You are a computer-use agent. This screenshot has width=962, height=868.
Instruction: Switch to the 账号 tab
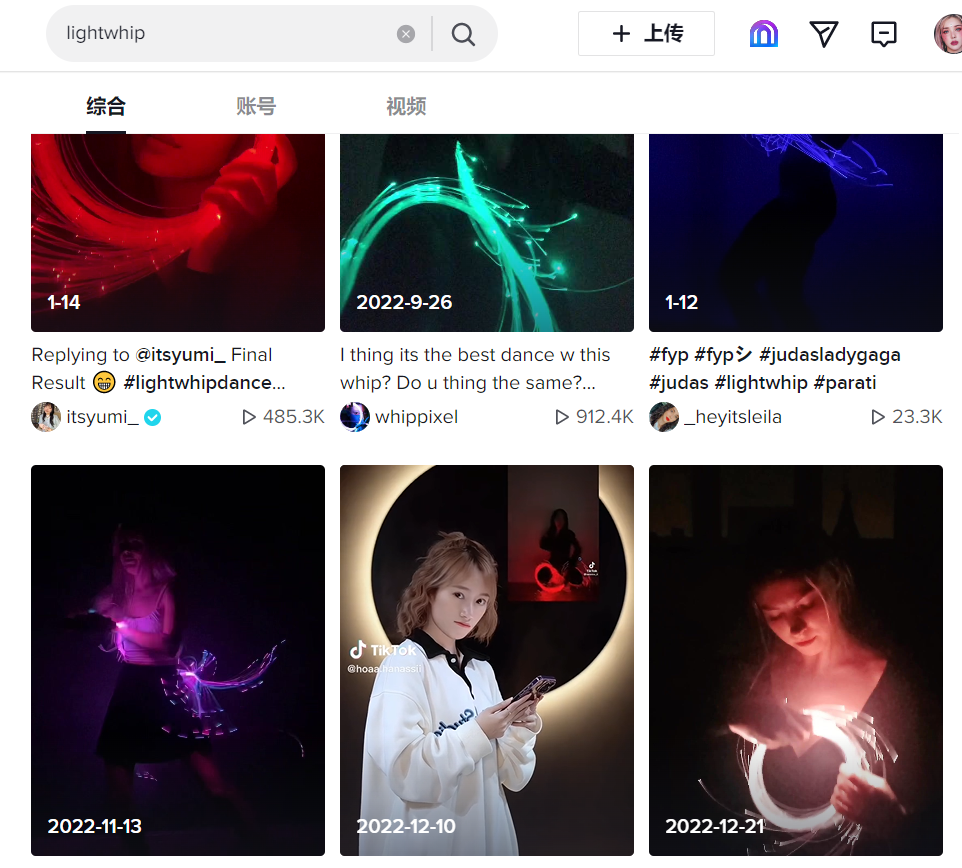(x=256, y=106)
